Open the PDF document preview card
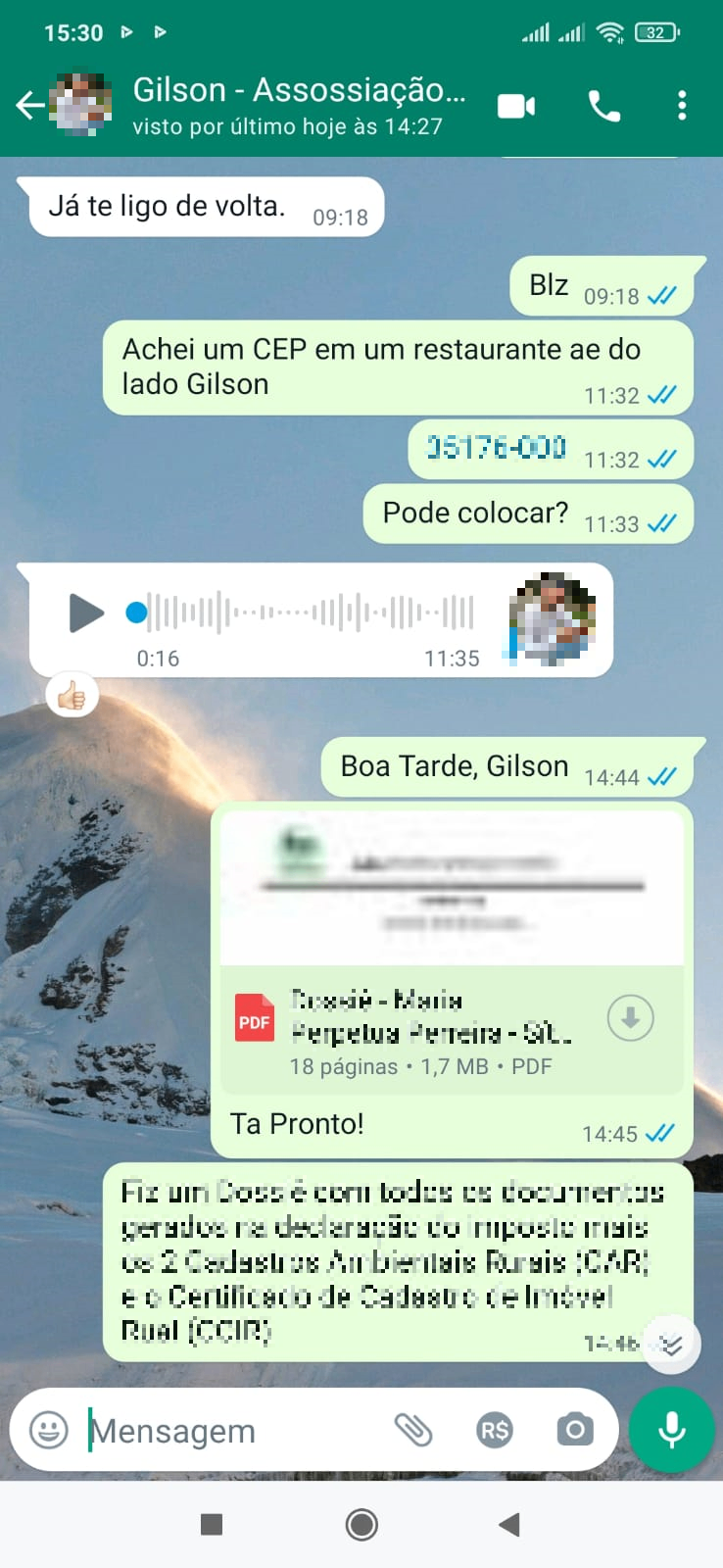723x1568 pixels. (x=452, y=949)
